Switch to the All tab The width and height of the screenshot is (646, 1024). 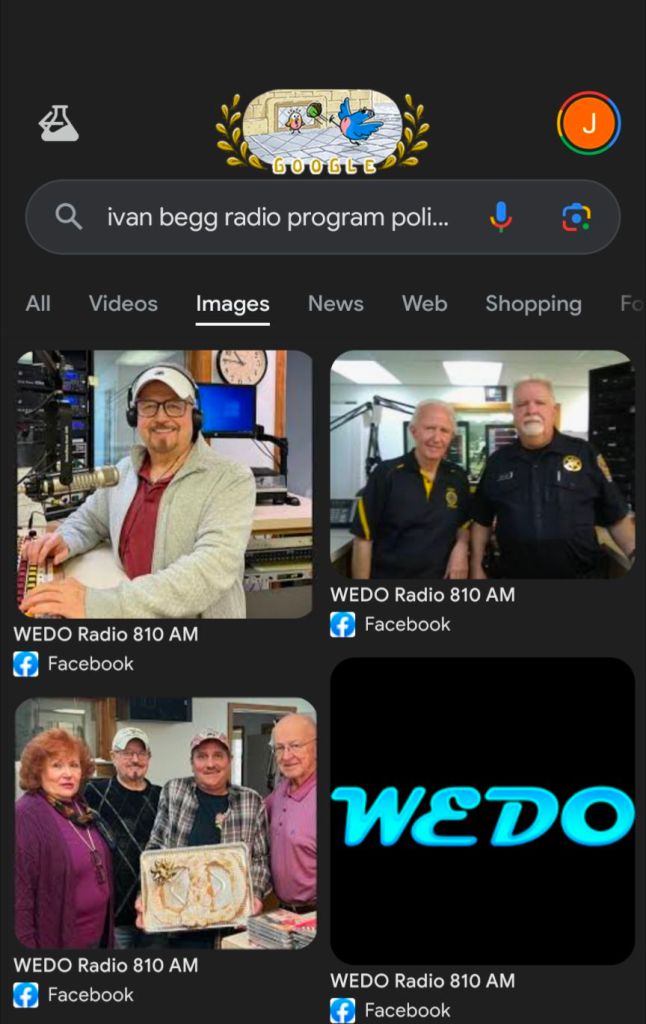(38, 304)
